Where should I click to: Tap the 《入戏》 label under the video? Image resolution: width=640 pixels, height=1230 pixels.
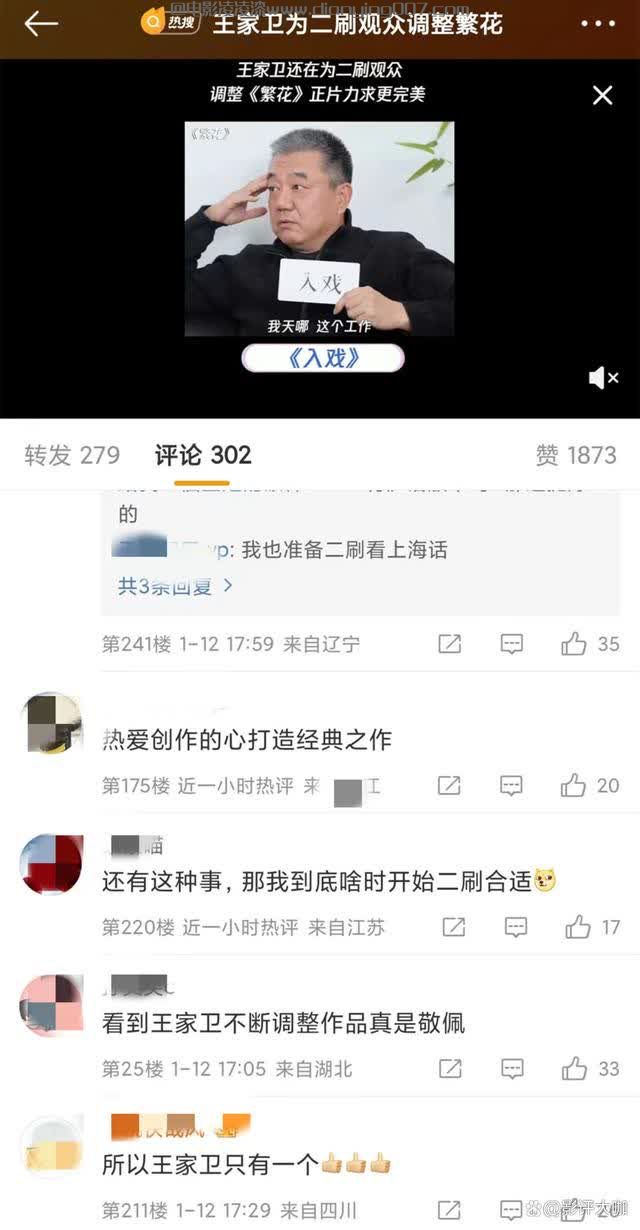pyautogui.click(x=322, y=358)
